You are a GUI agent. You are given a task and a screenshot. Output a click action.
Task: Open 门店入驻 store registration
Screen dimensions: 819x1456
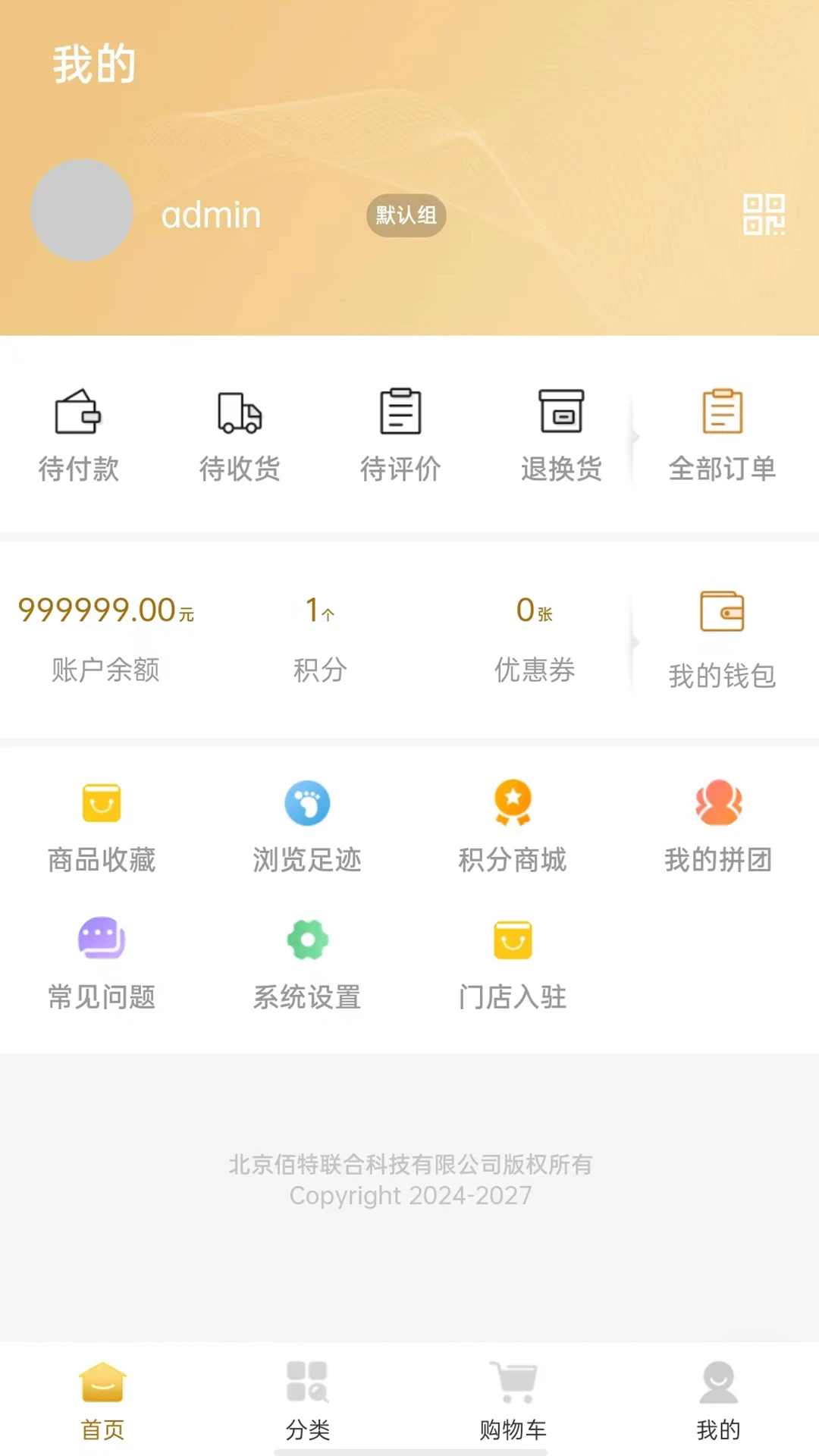click(x=513, y=963)
